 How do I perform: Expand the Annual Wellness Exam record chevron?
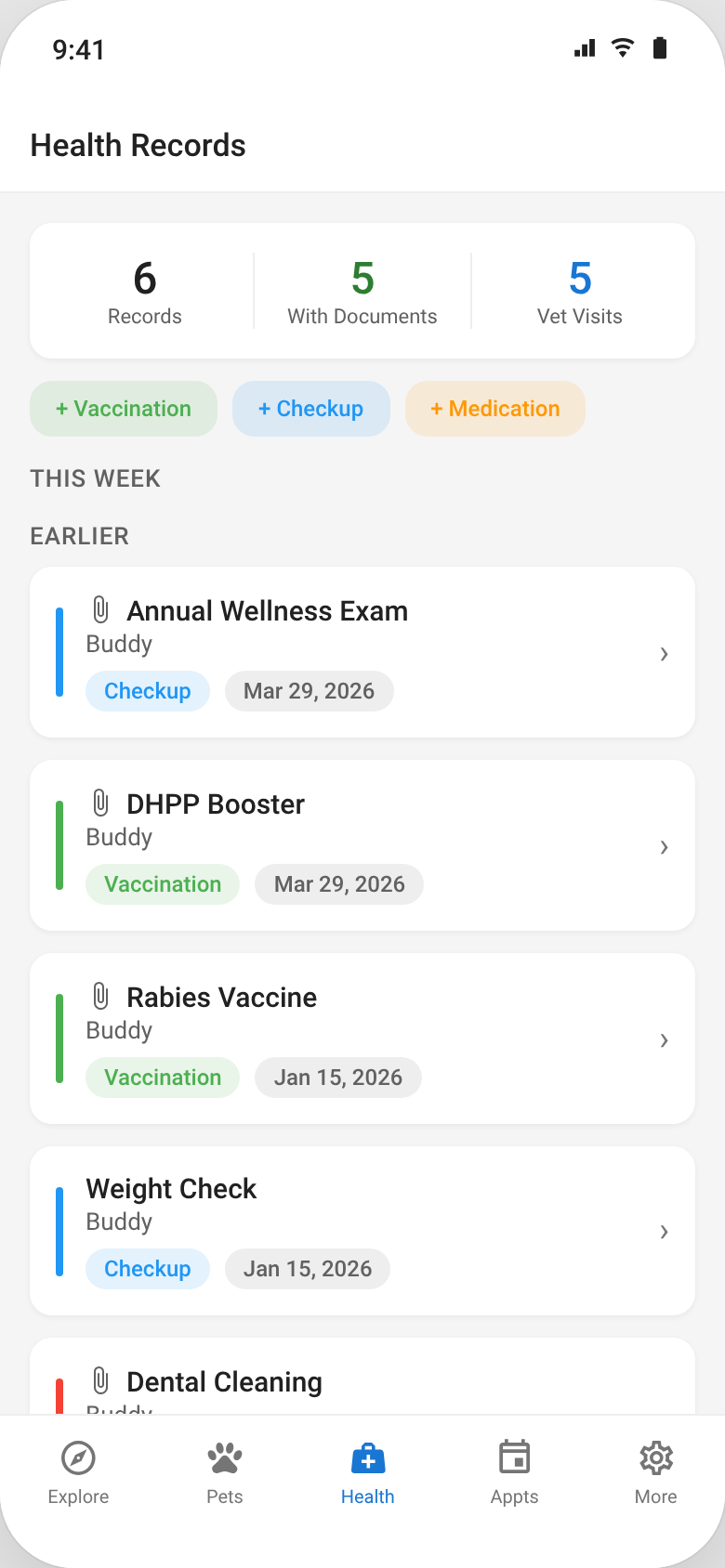tap(664, 654)
